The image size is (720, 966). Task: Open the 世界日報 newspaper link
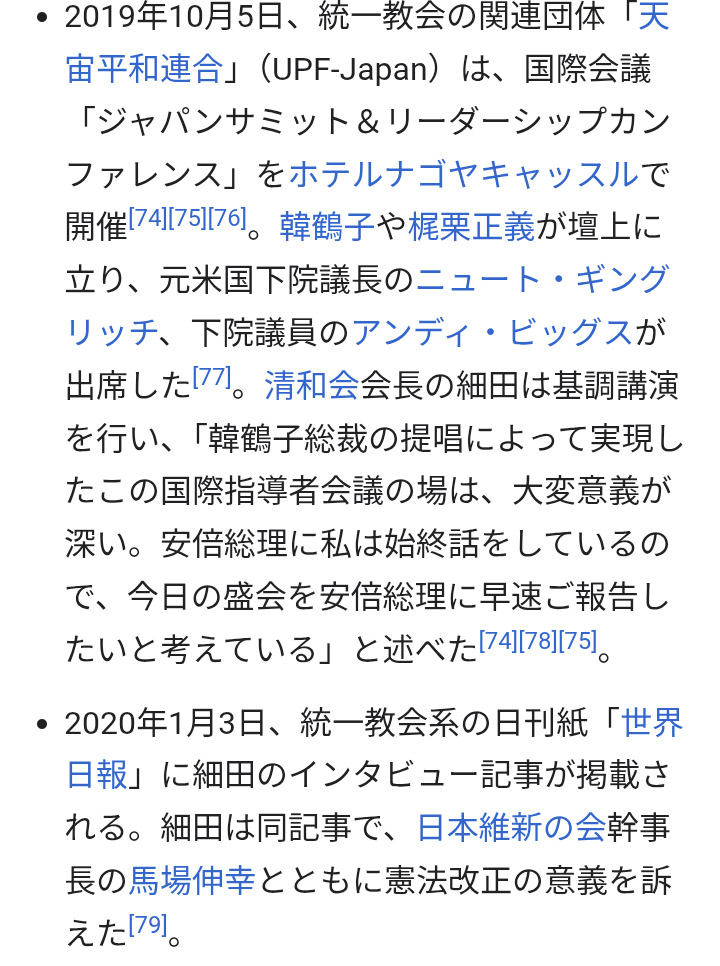(652, 723)
